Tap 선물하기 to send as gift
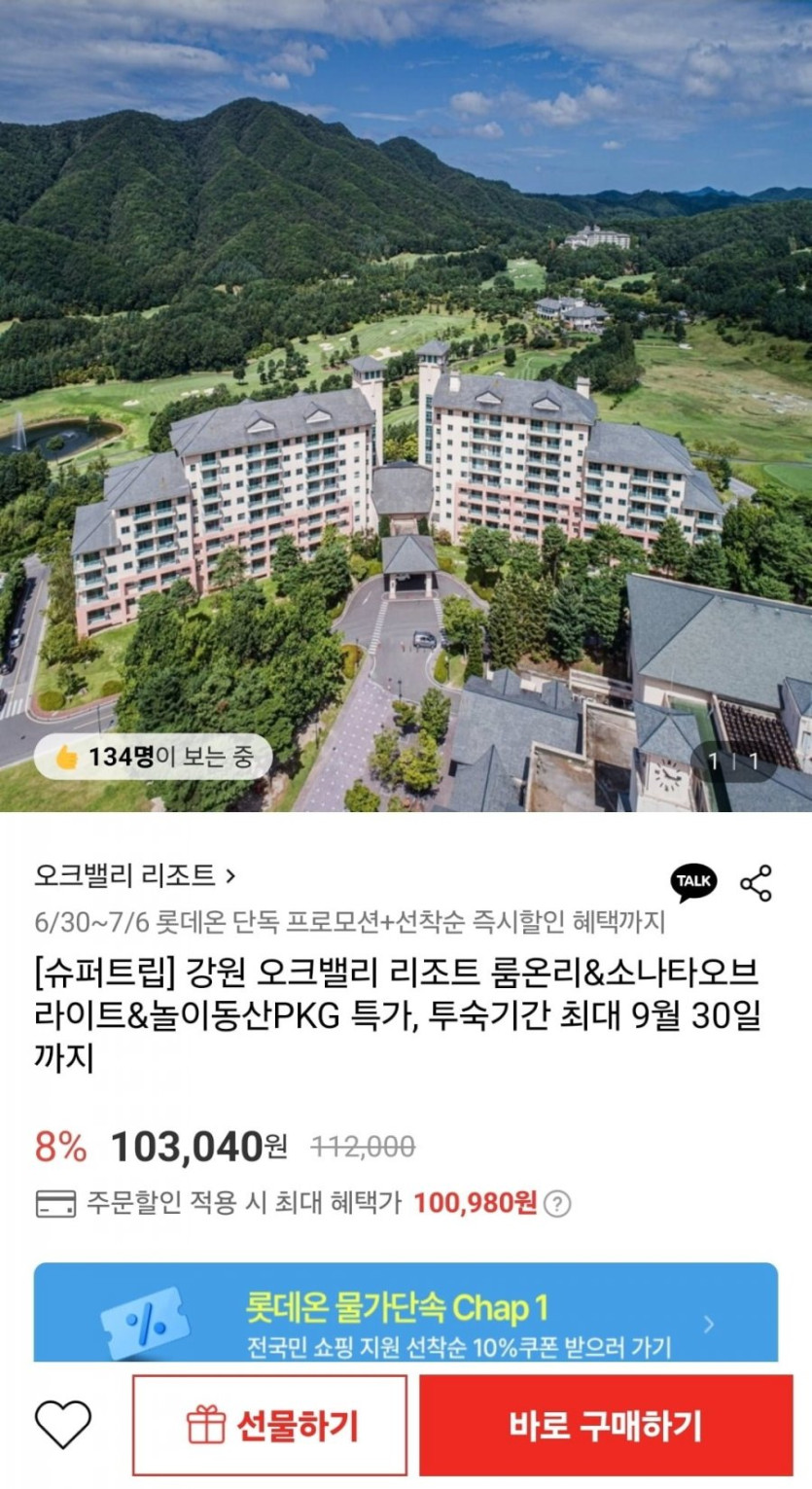812x1489 pixels. click(x=270, y=1426)
